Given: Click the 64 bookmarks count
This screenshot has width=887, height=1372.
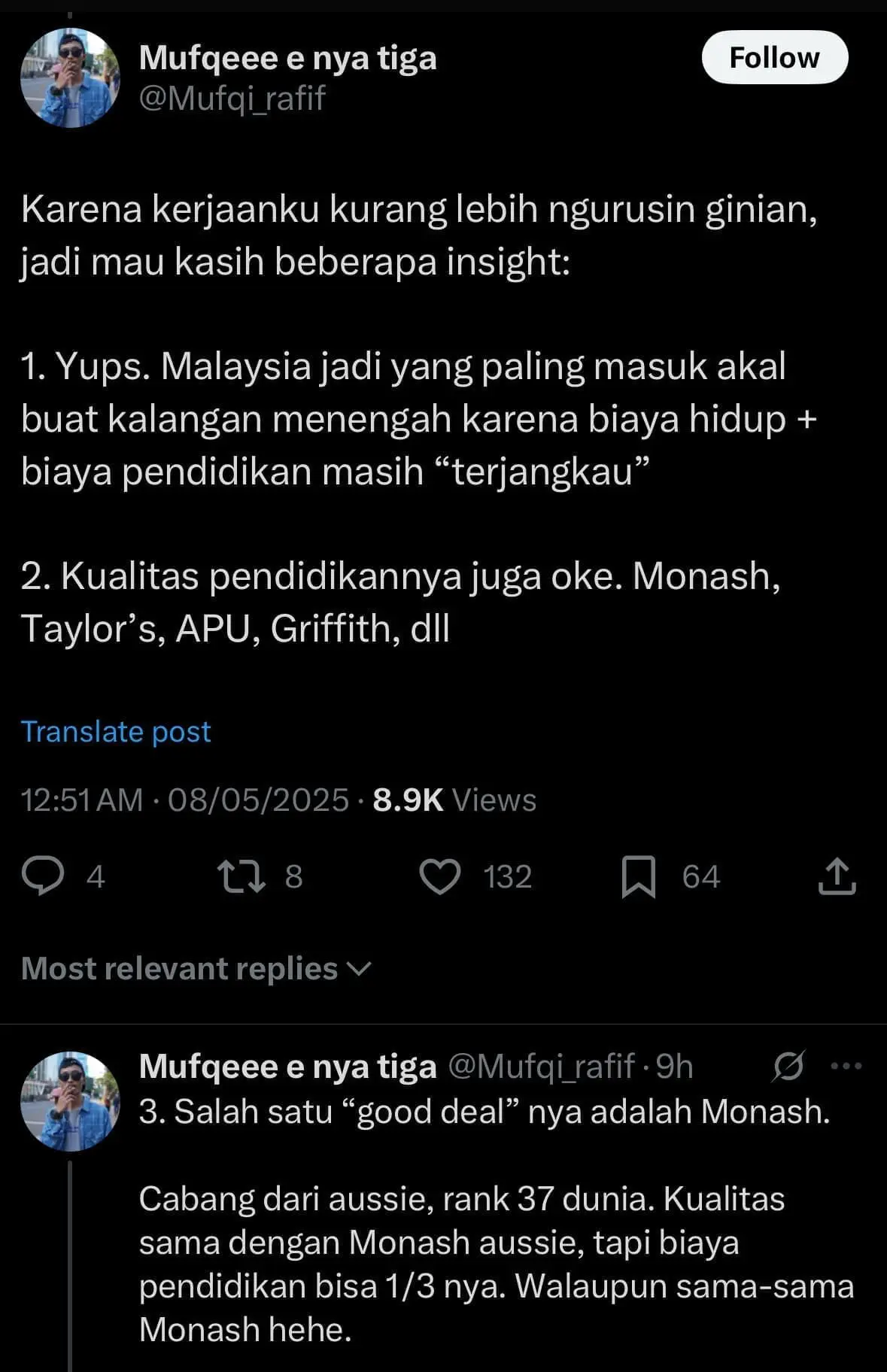Looking at the screenshot, I should pyautogui.click(x=701, y=876).
